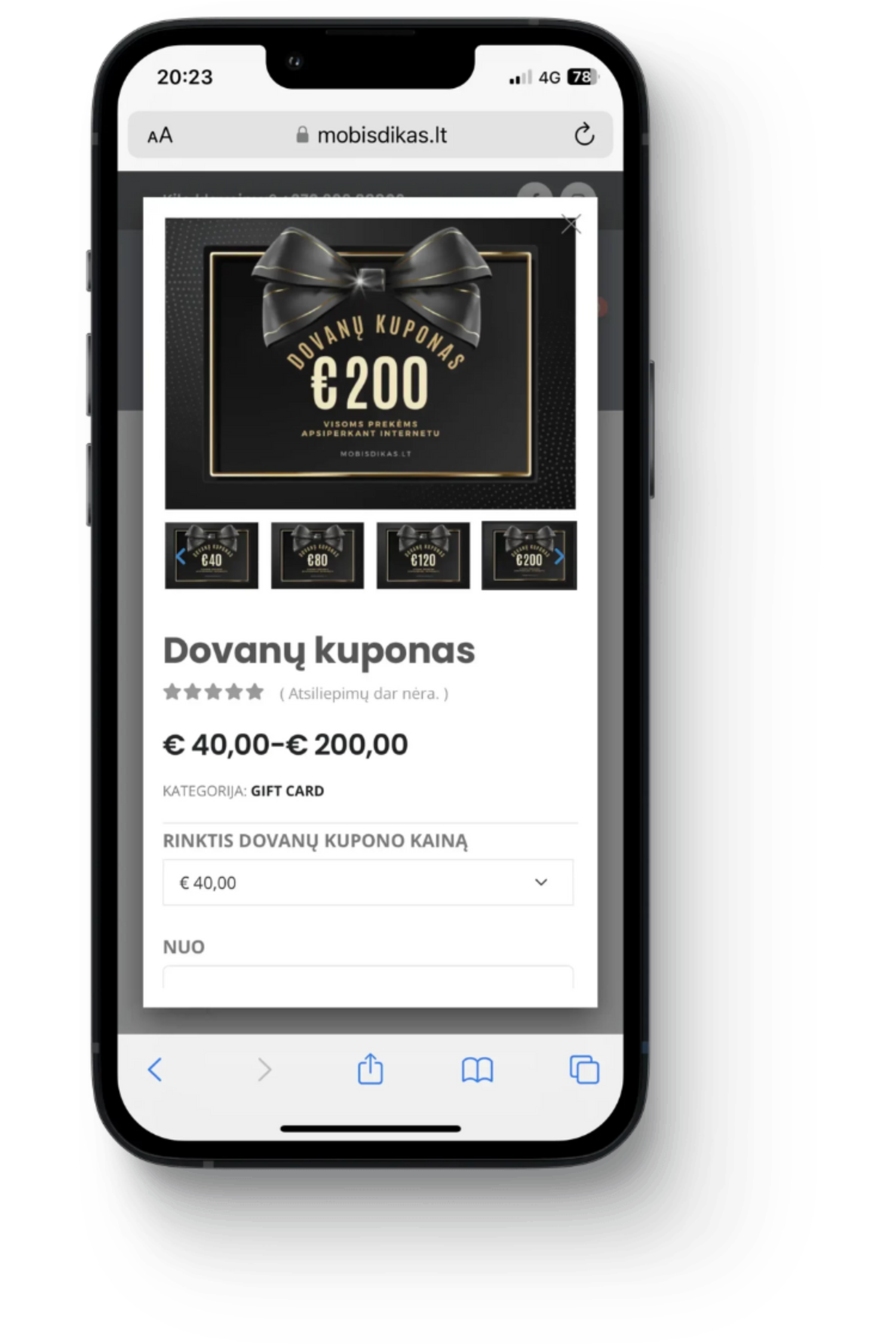Image resolution: width=896 pixels, height=1344 pixels.
Task: Show next thumbnails with right arrow
Action: (559, 557)
